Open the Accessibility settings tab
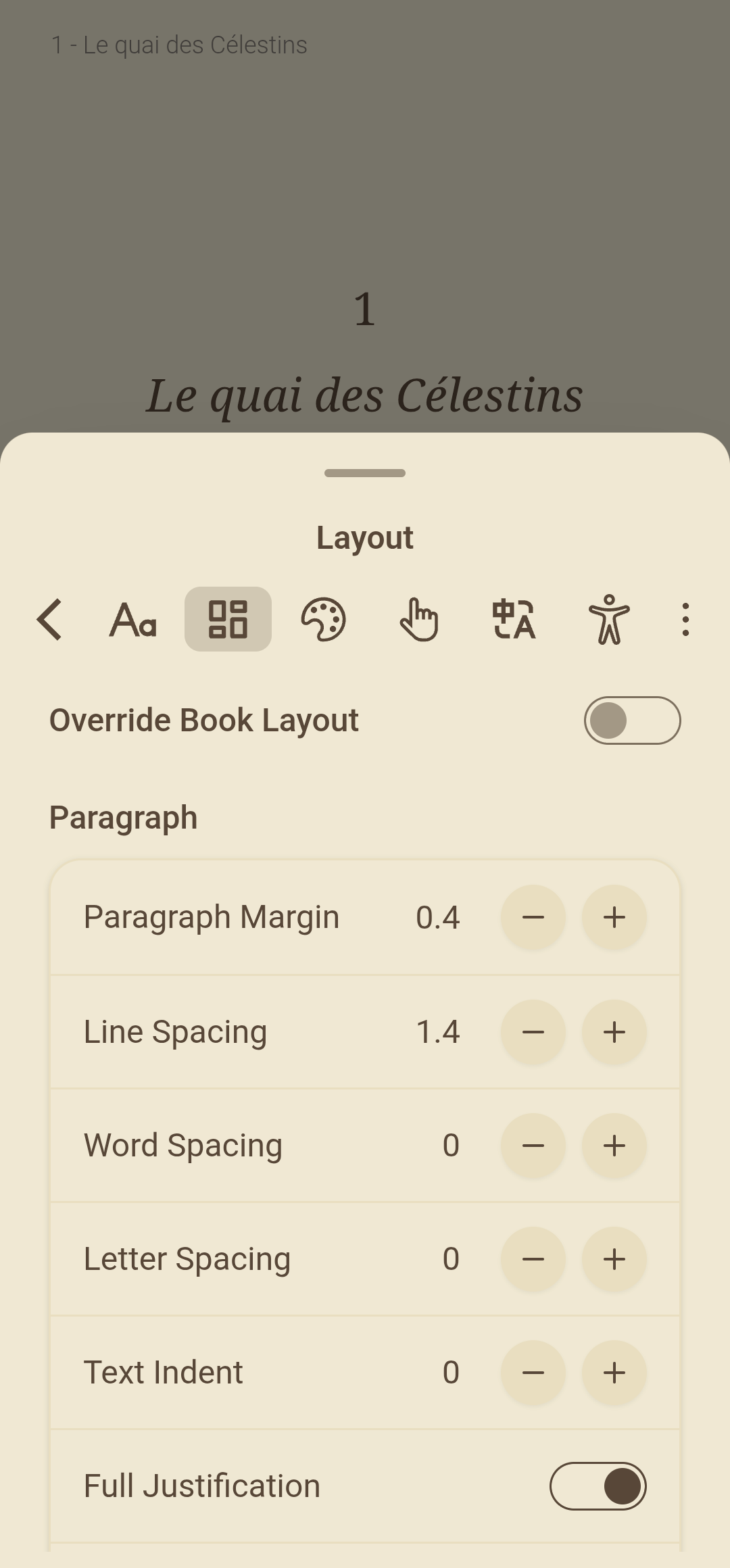 (609, 619)
